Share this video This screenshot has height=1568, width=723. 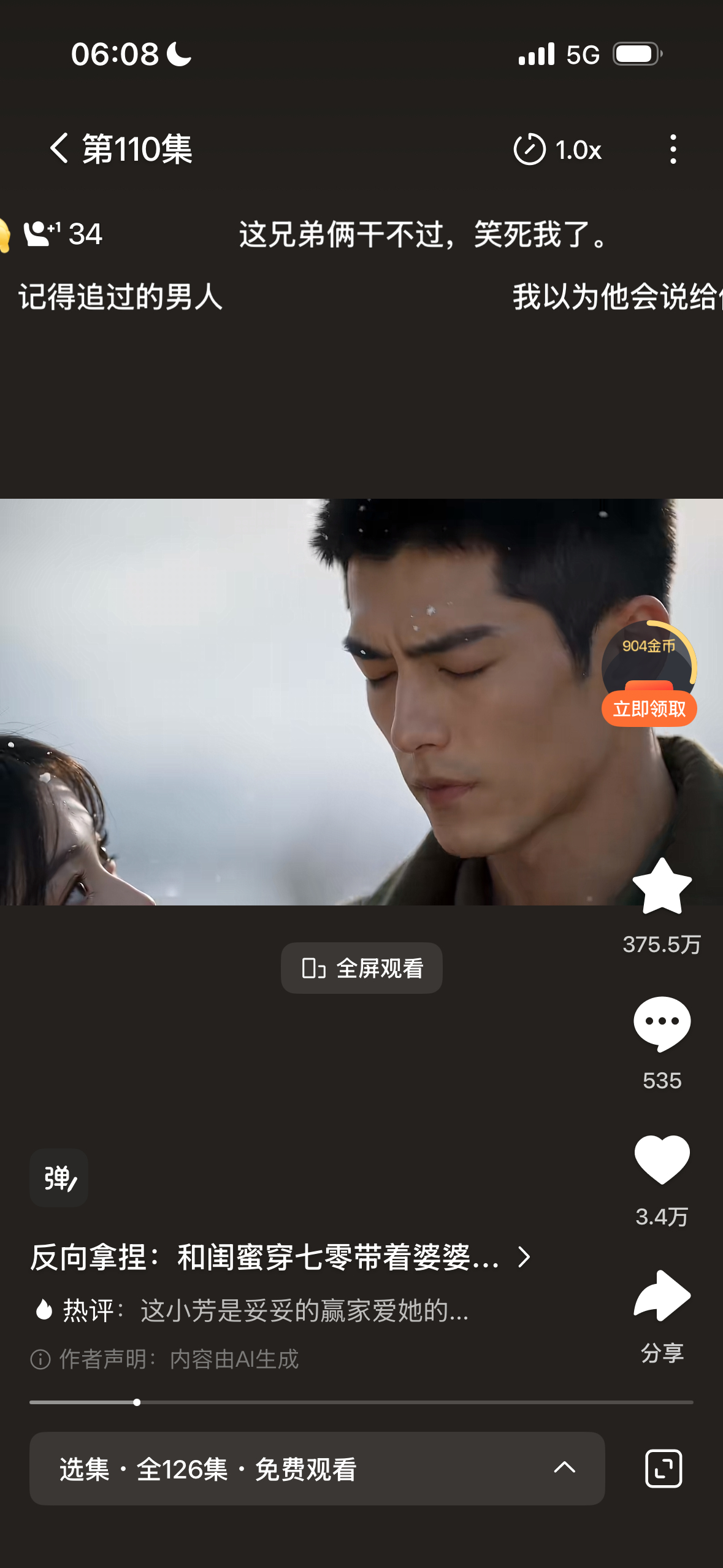click(662, 1295)
